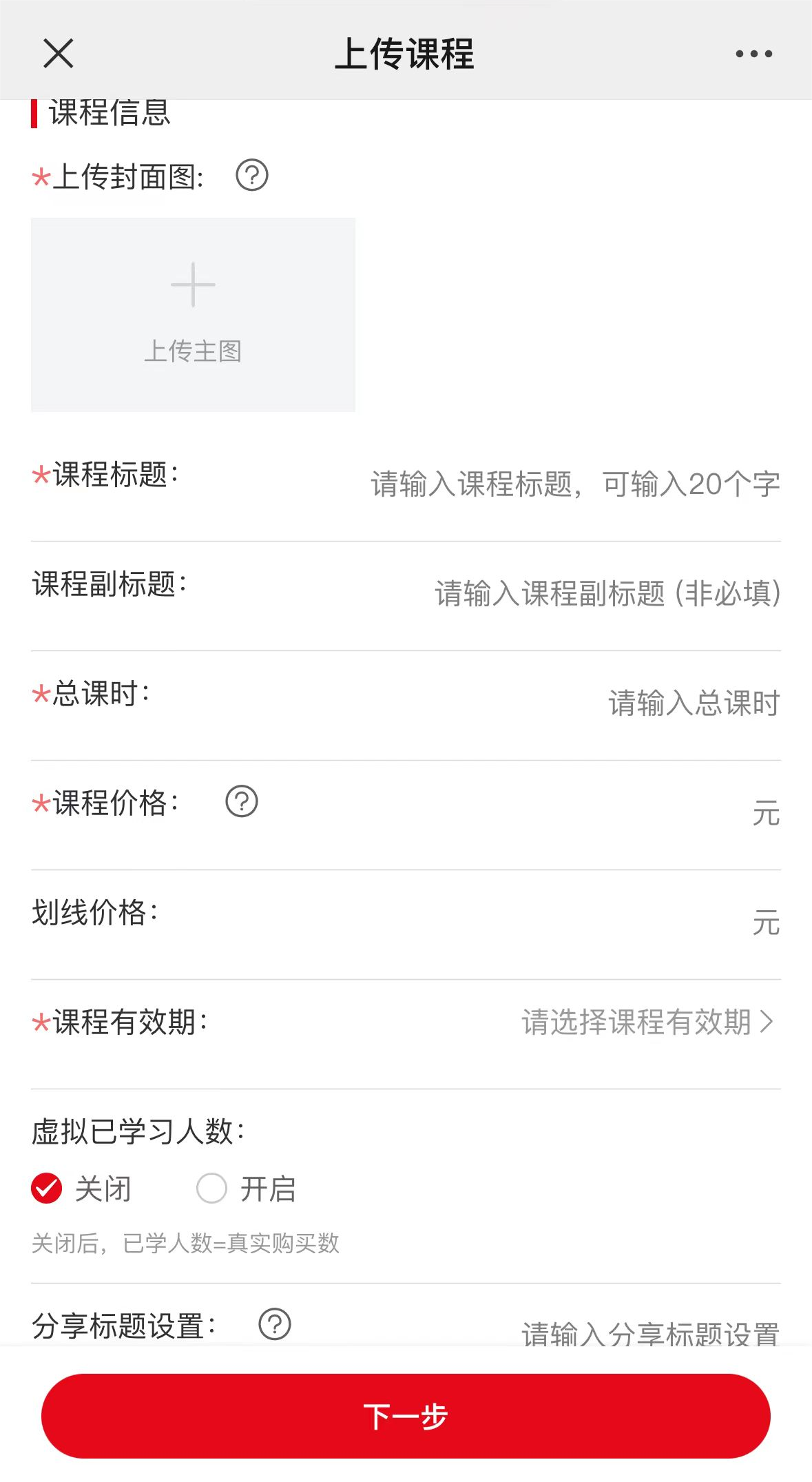Focus the 课程标题 input field

[575, 484]
